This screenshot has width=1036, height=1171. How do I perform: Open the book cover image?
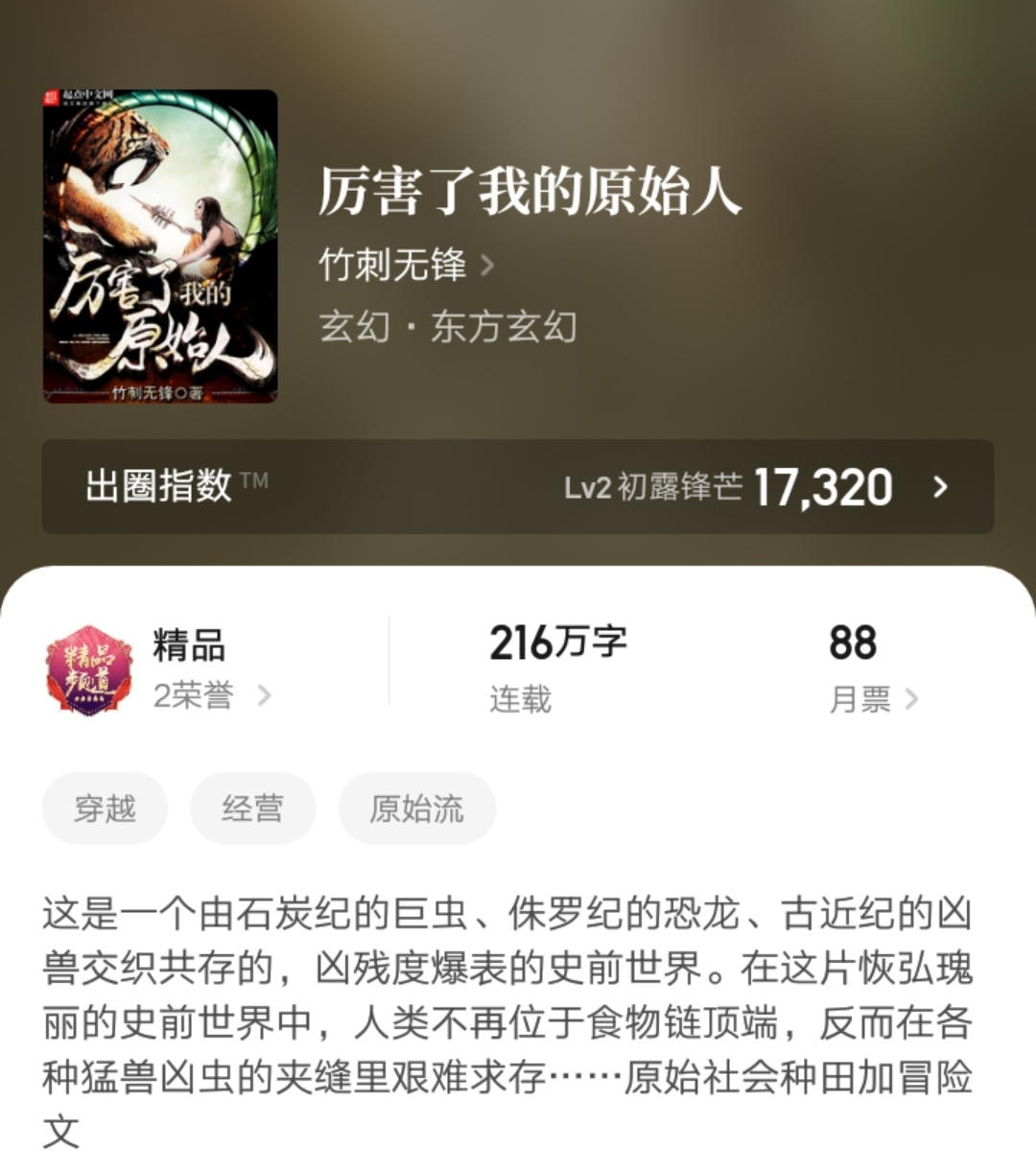163,245
